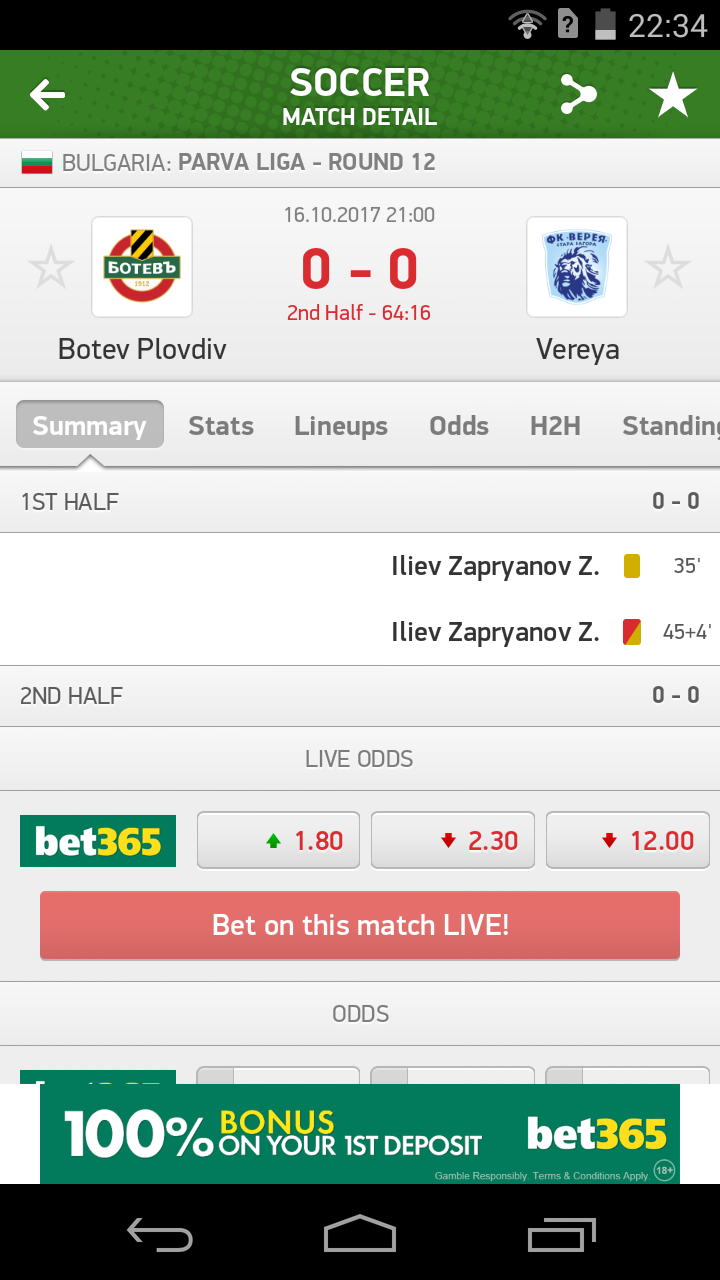
Task: Switch to the Lineups tab
Action: pos(341,425)
